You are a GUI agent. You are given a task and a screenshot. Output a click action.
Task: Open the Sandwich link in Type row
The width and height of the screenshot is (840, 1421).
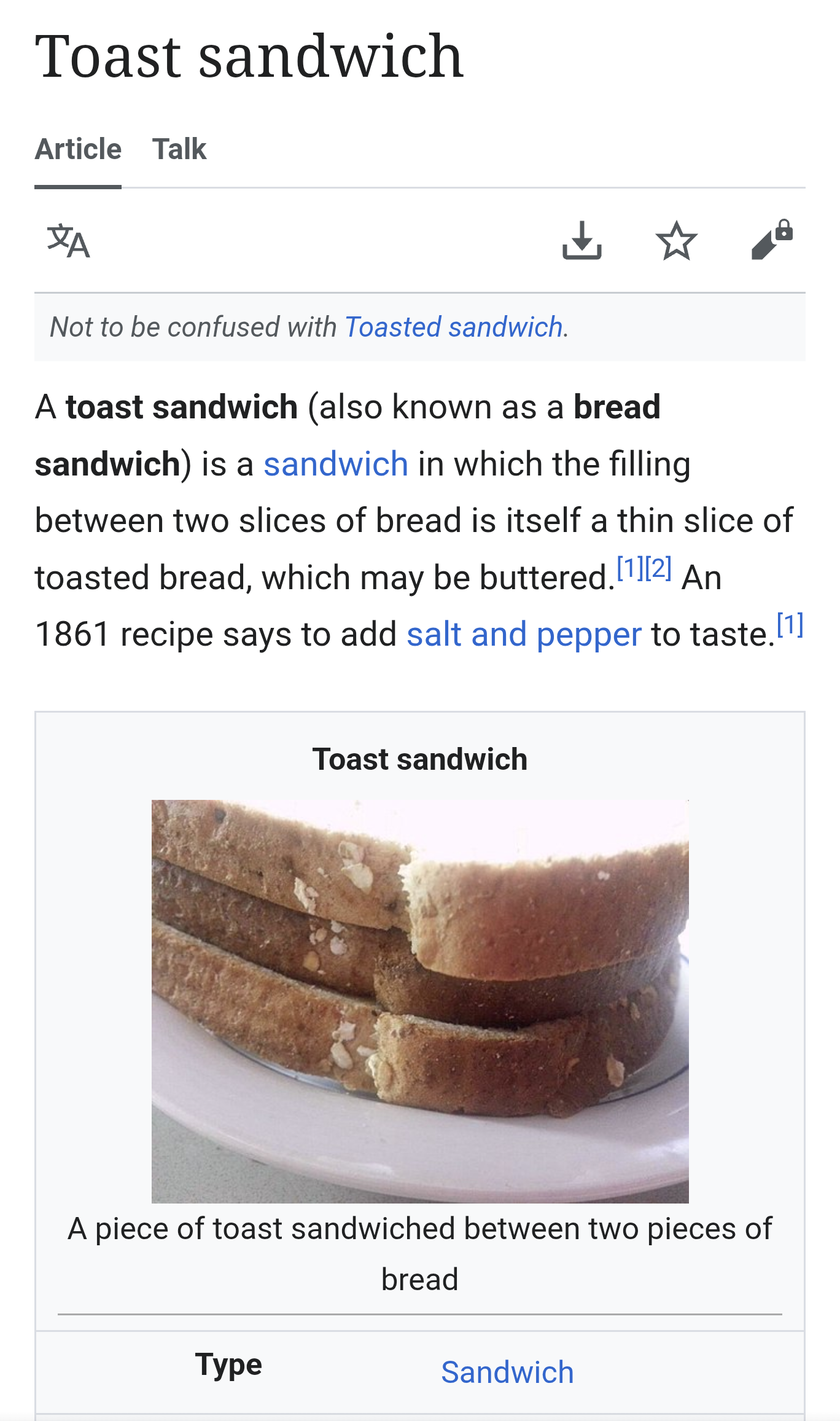(507, 1372)
